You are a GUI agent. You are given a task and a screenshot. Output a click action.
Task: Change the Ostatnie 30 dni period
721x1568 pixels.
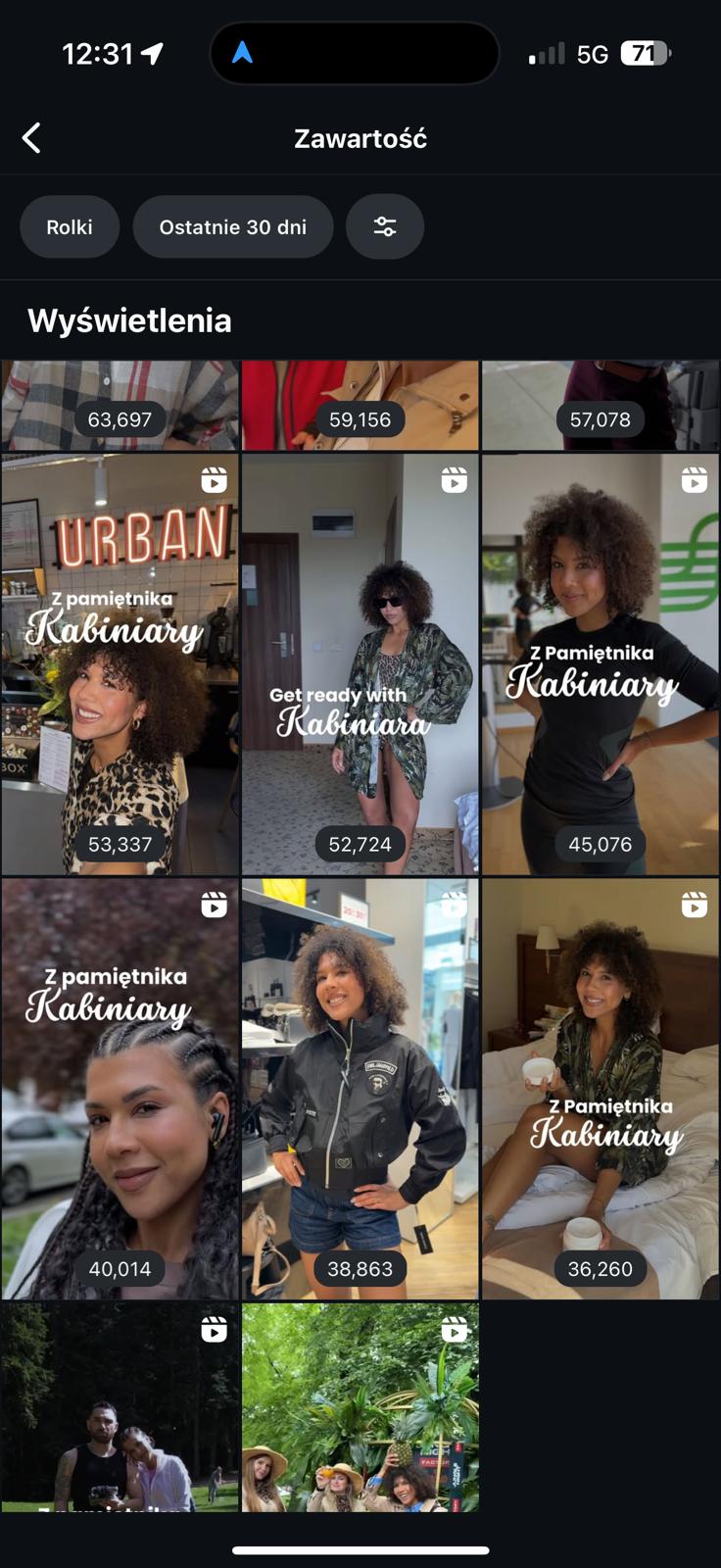point(233,226)
